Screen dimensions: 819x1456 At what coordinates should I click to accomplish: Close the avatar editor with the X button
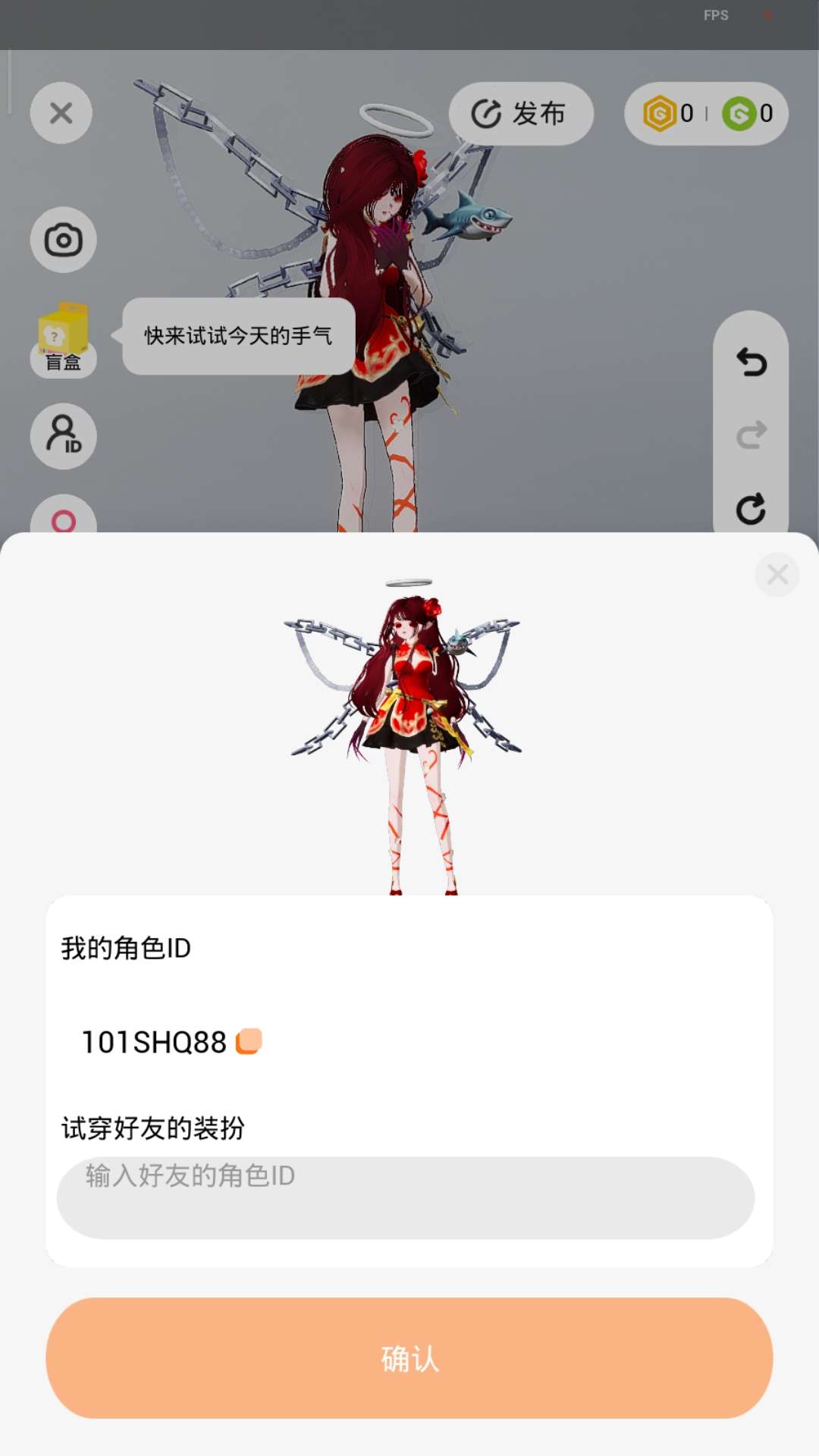(x=61, y=113)
